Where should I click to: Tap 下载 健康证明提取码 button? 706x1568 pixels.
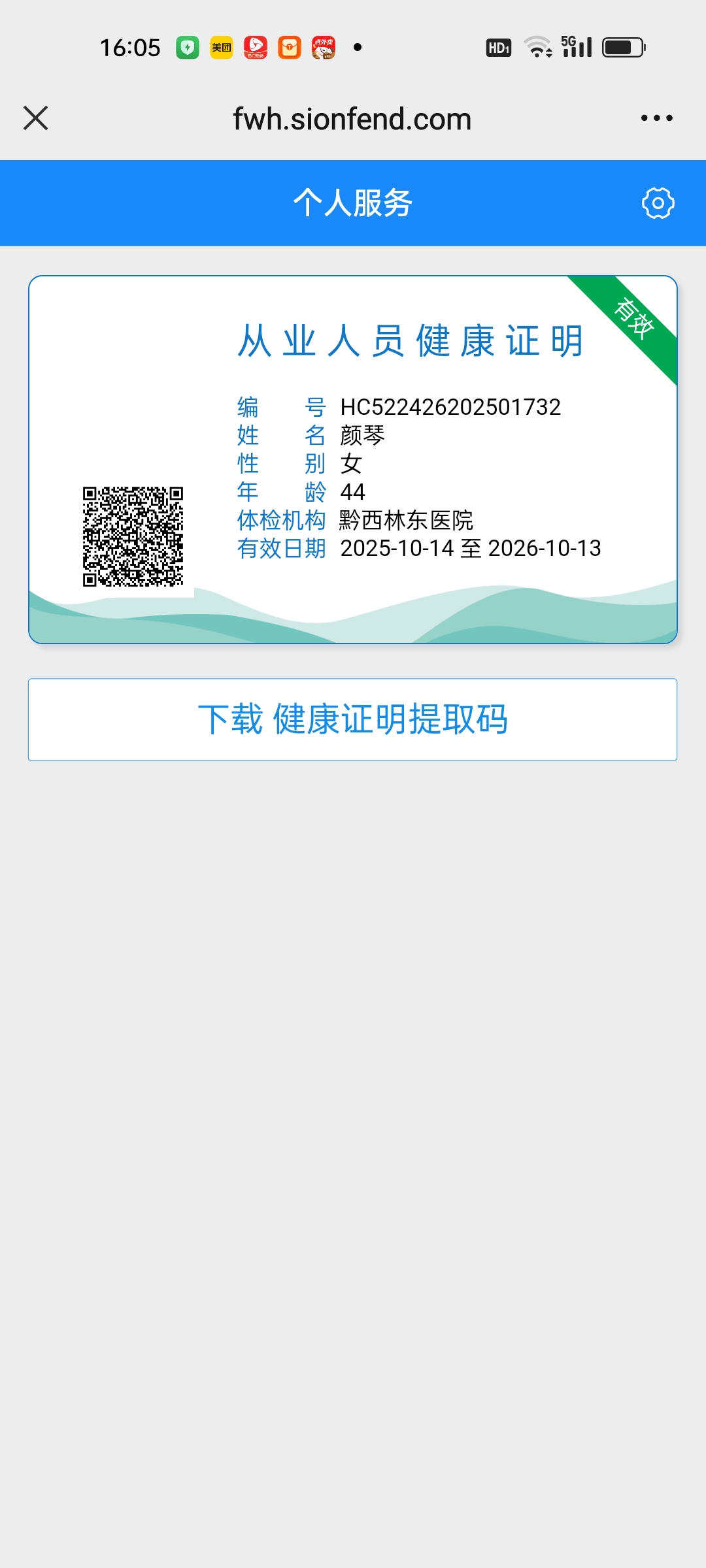[352, 719]
